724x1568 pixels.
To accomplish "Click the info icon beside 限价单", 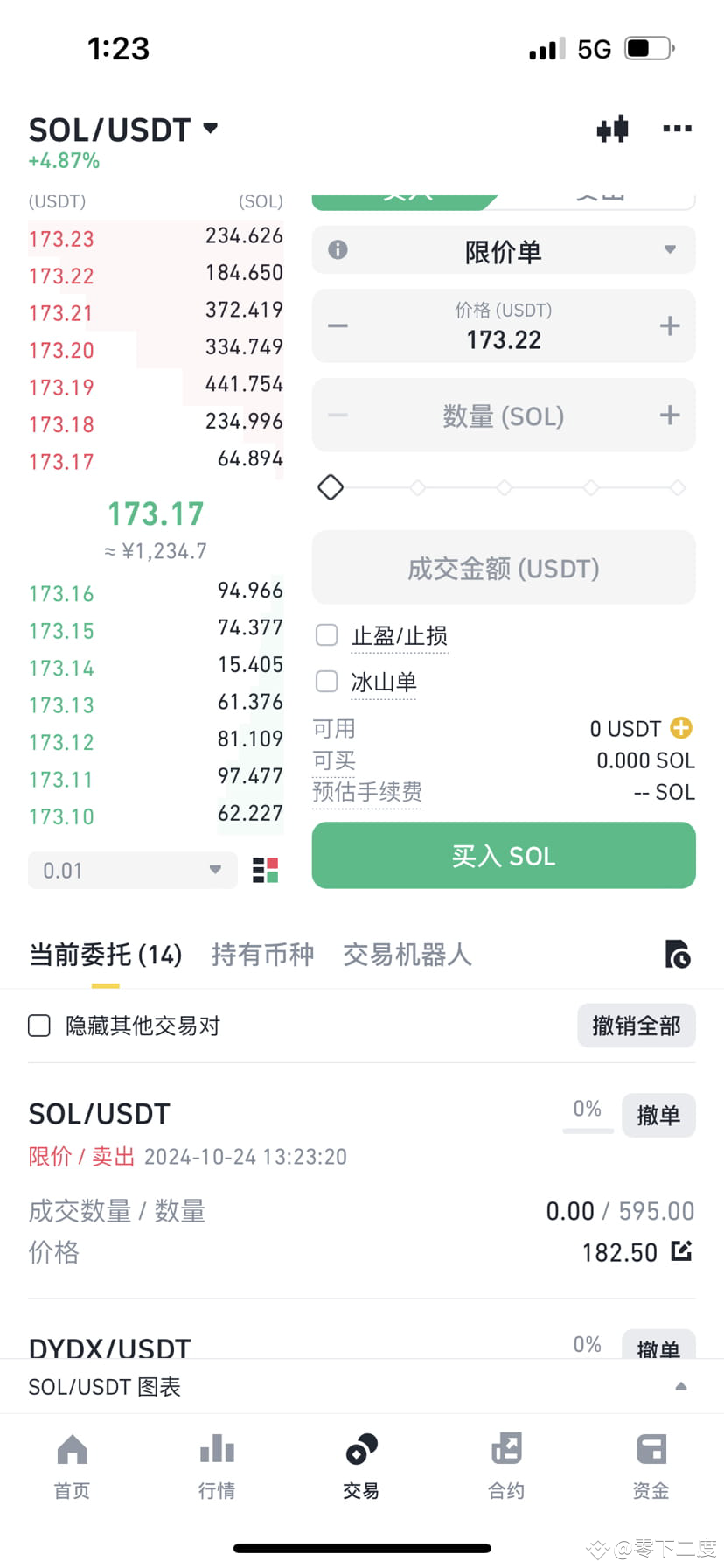I will [338, 250].
